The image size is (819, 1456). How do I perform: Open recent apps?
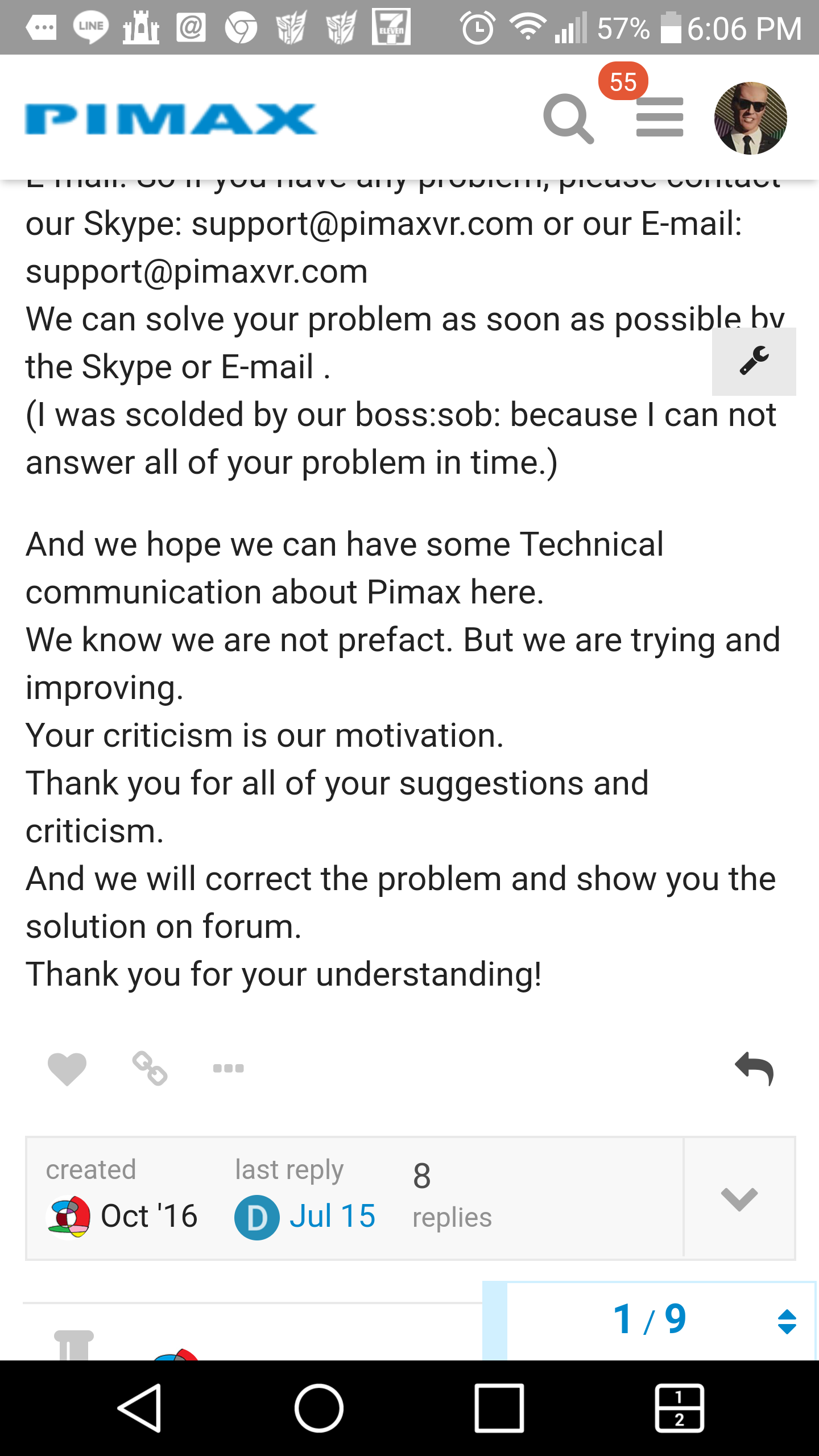pos(499,1408)
